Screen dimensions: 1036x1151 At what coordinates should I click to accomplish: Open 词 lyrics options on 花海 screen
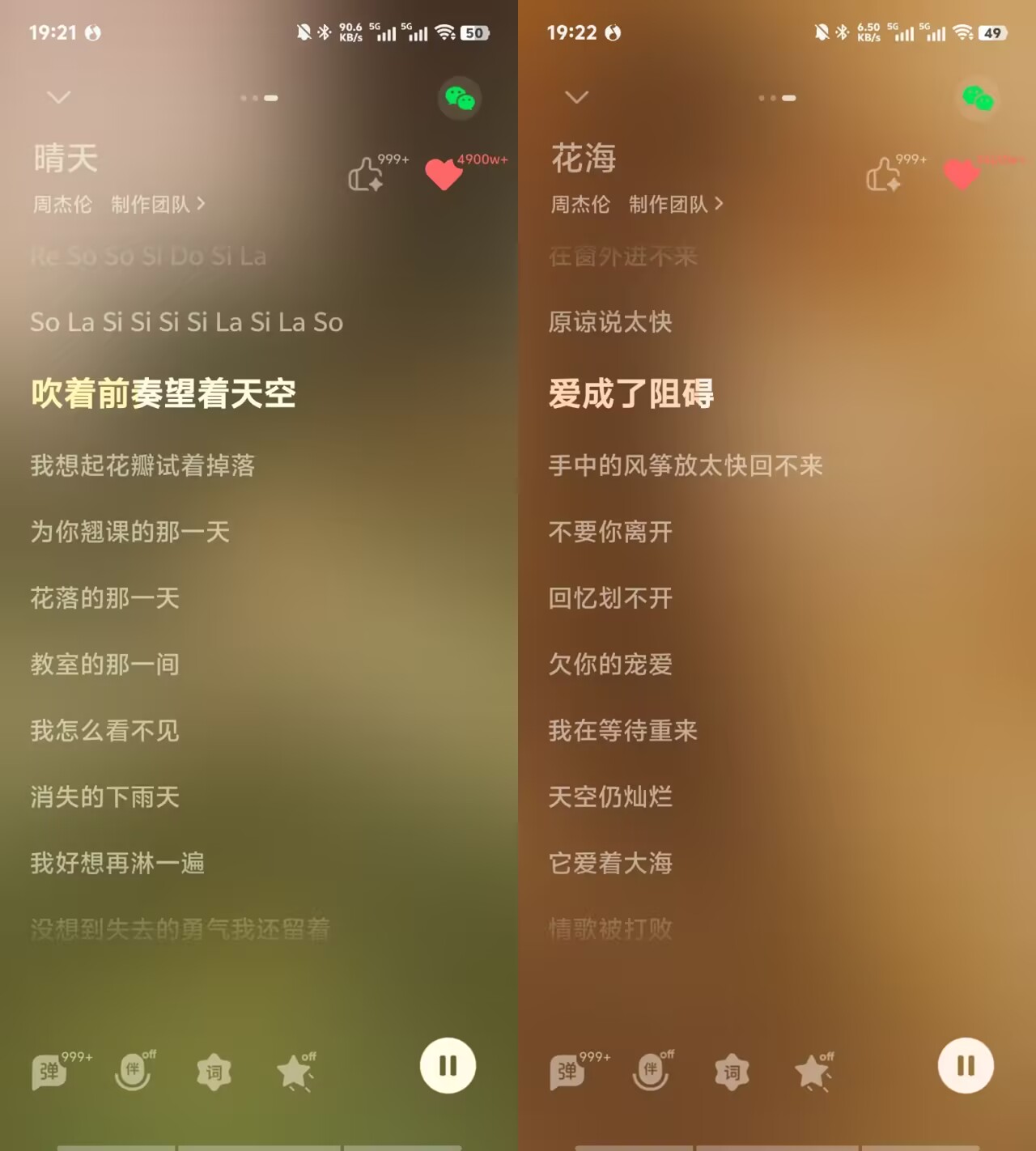732,1072
